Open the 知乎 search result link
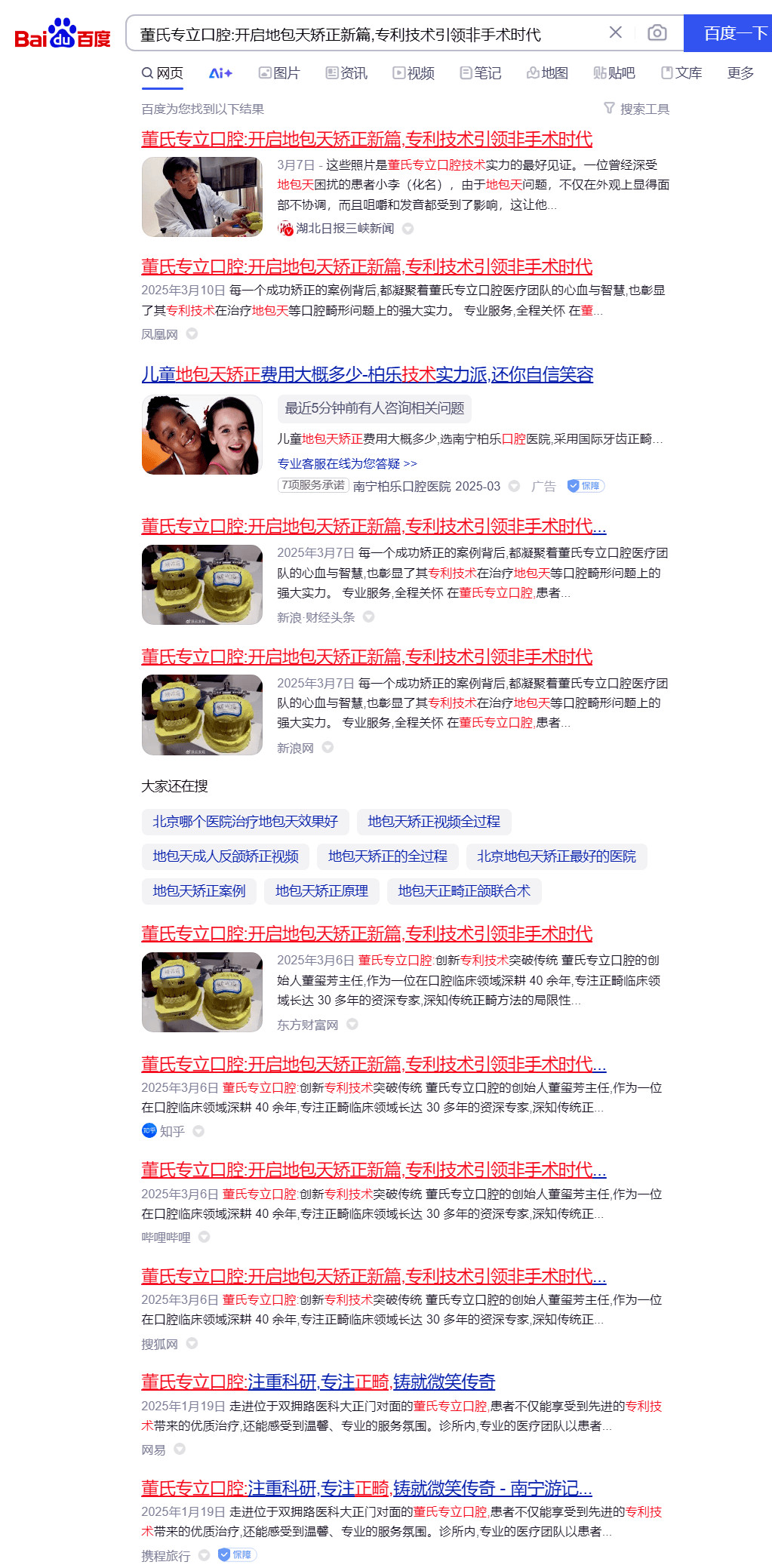The width and height of the screenshot is (772, 1568). coord(373,1064)
